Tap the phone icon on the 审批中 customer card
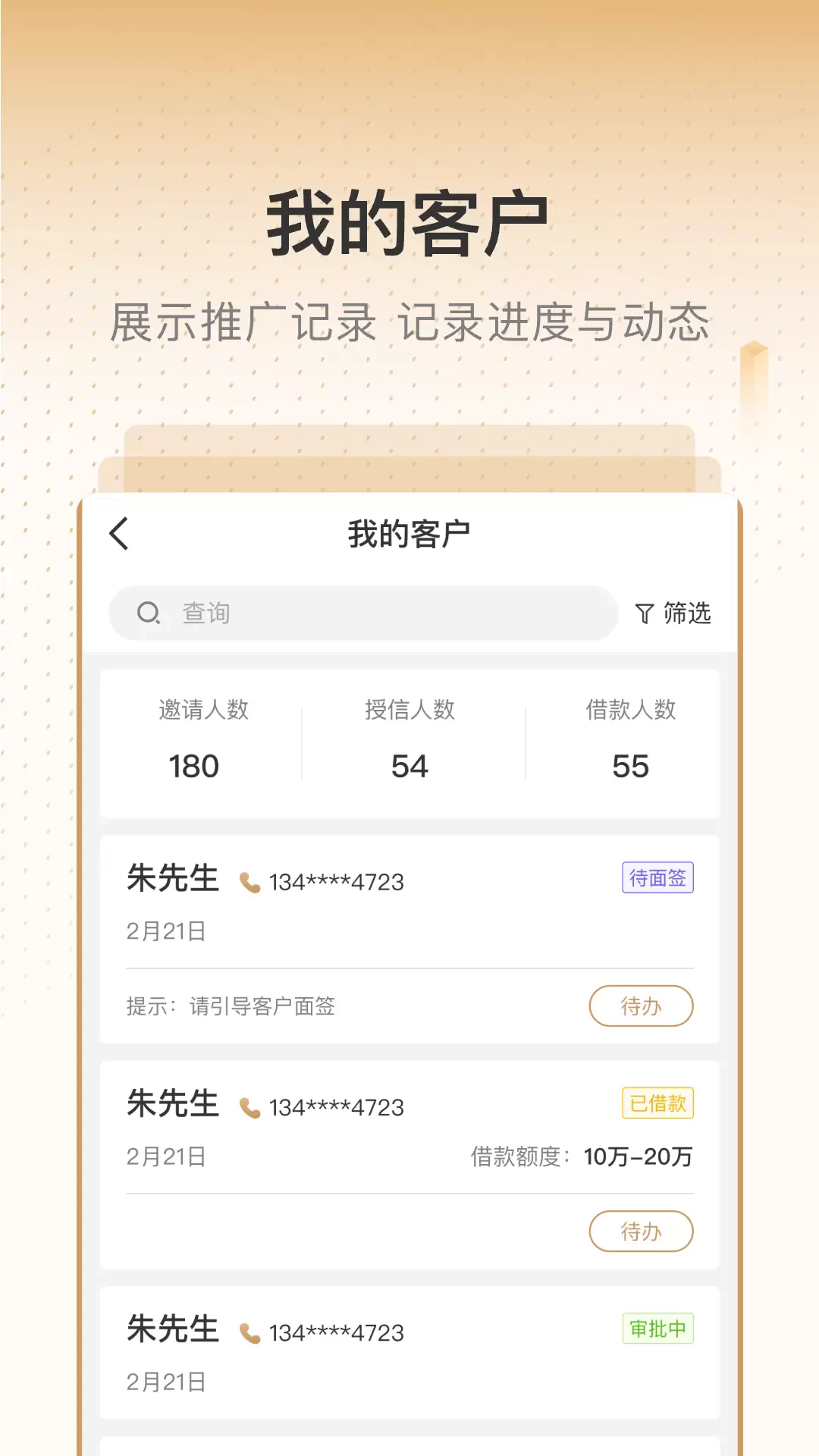This screenshot has width=819, height=1456. coord(250,1333)
